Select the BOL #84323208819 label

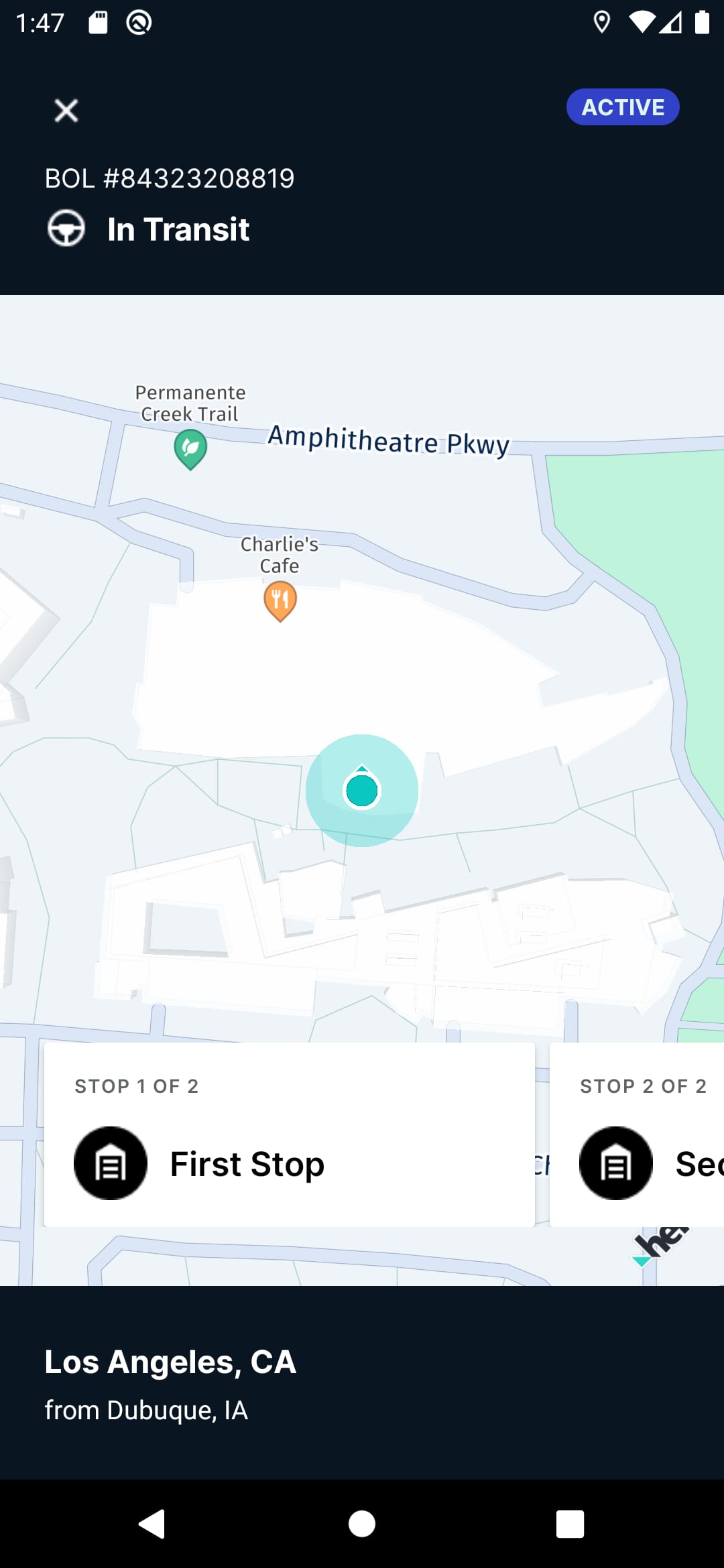(170, 178)
